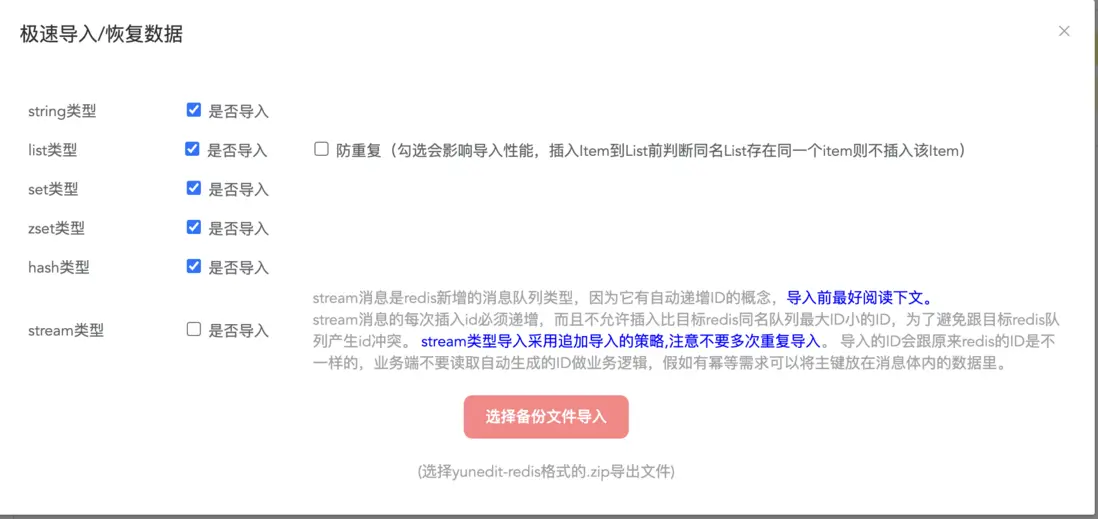Uncheck import for zset类型
This screenshot has width=1098, height=519.
click(194, 227)
